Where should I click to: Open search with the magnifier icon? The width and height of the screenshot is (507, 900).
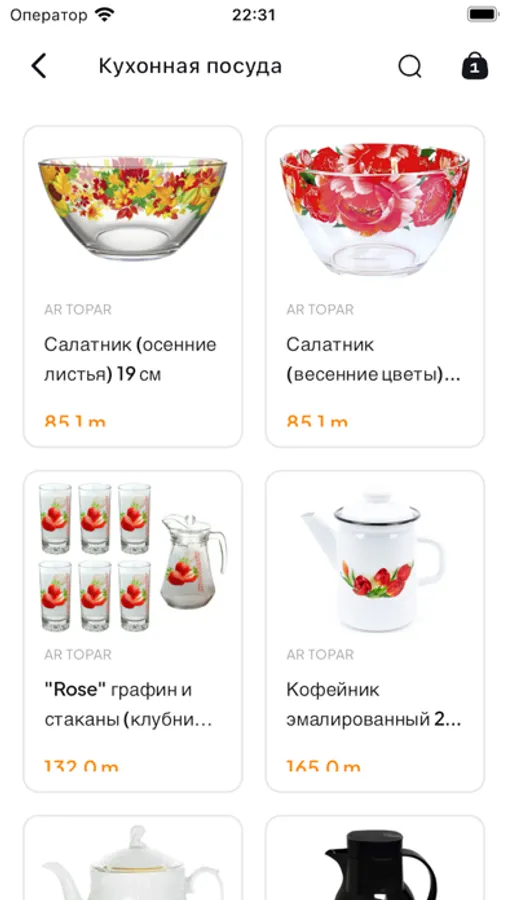[x=410, y=67]
